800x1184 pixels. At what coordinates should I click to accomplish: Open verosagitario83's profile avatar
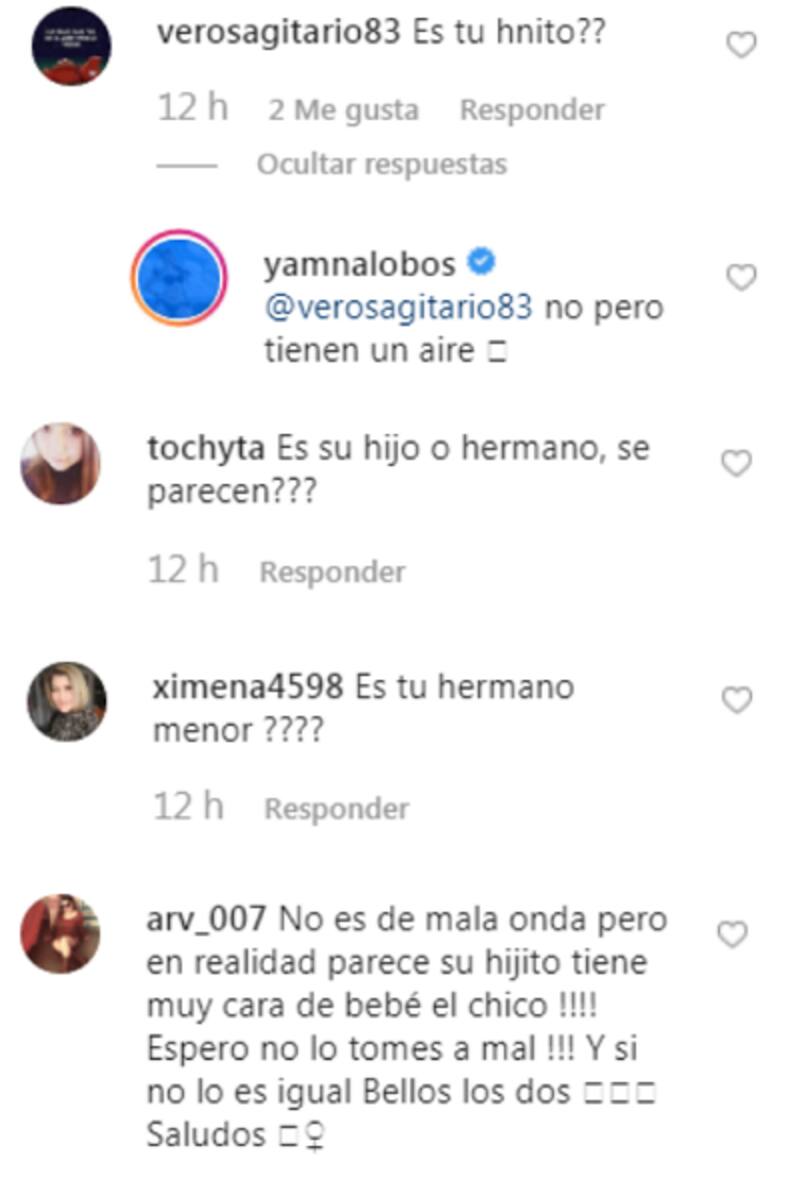[70, 47]
